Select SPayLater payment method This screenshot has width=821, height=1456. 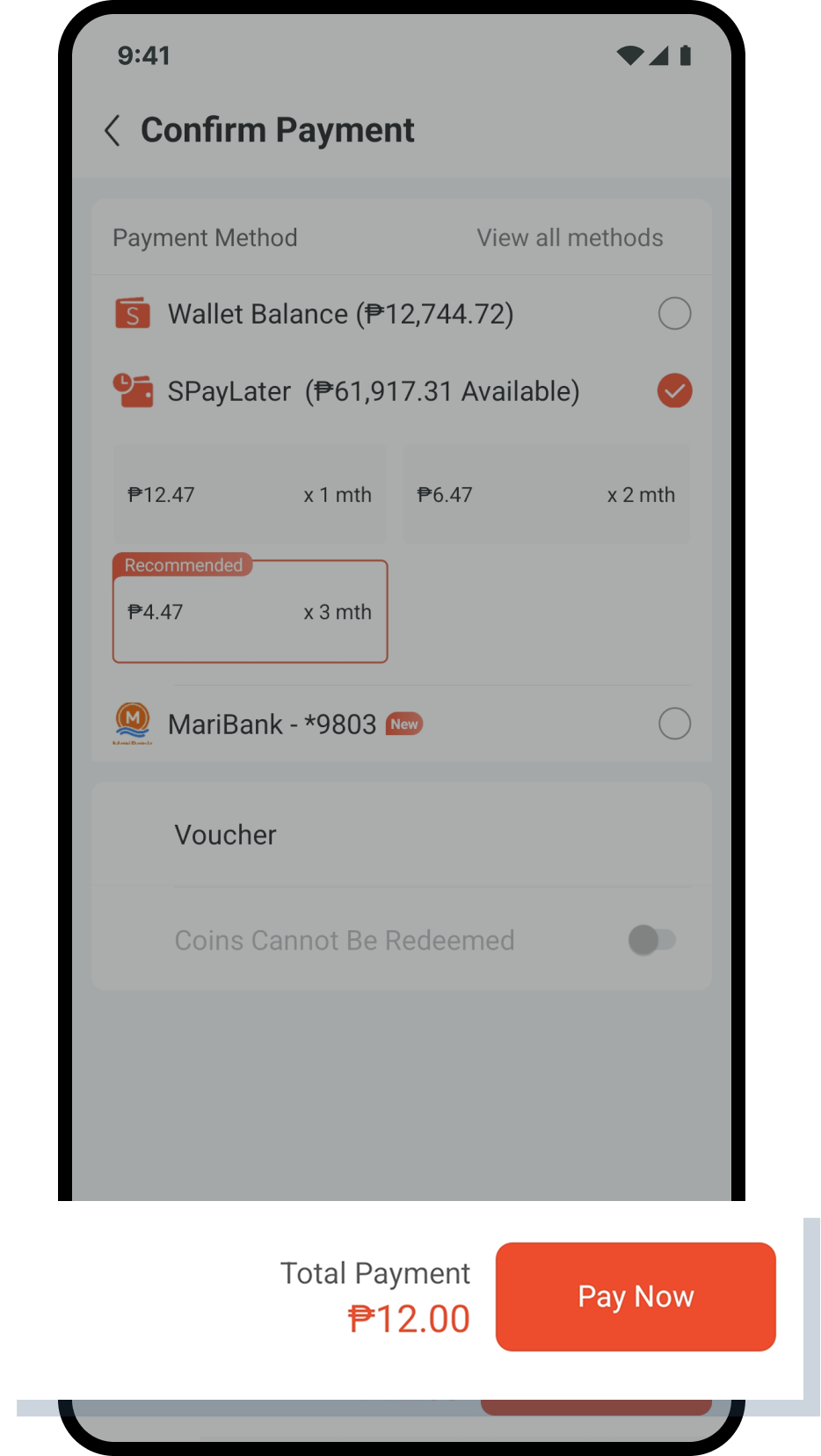point(673,391)
